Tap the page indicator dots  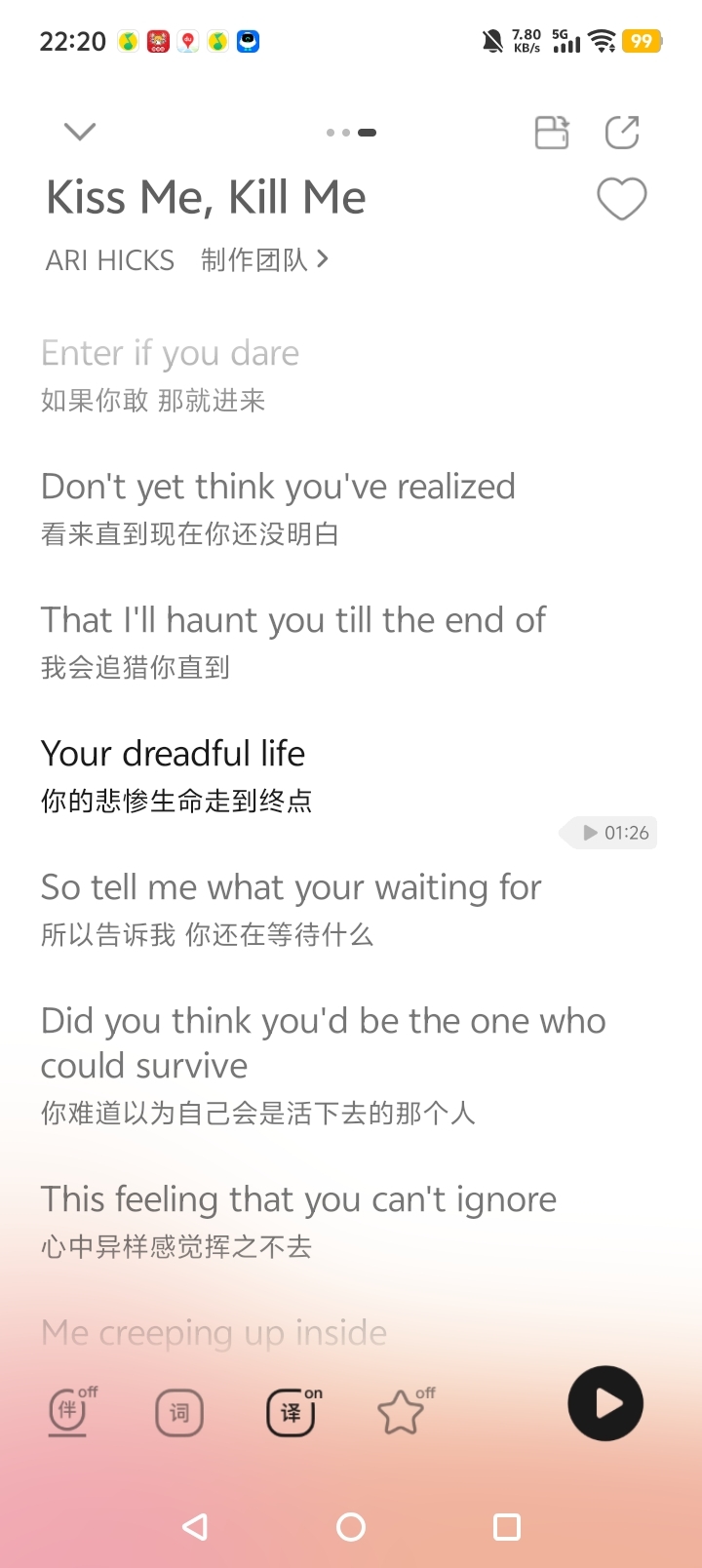(351, 133)
